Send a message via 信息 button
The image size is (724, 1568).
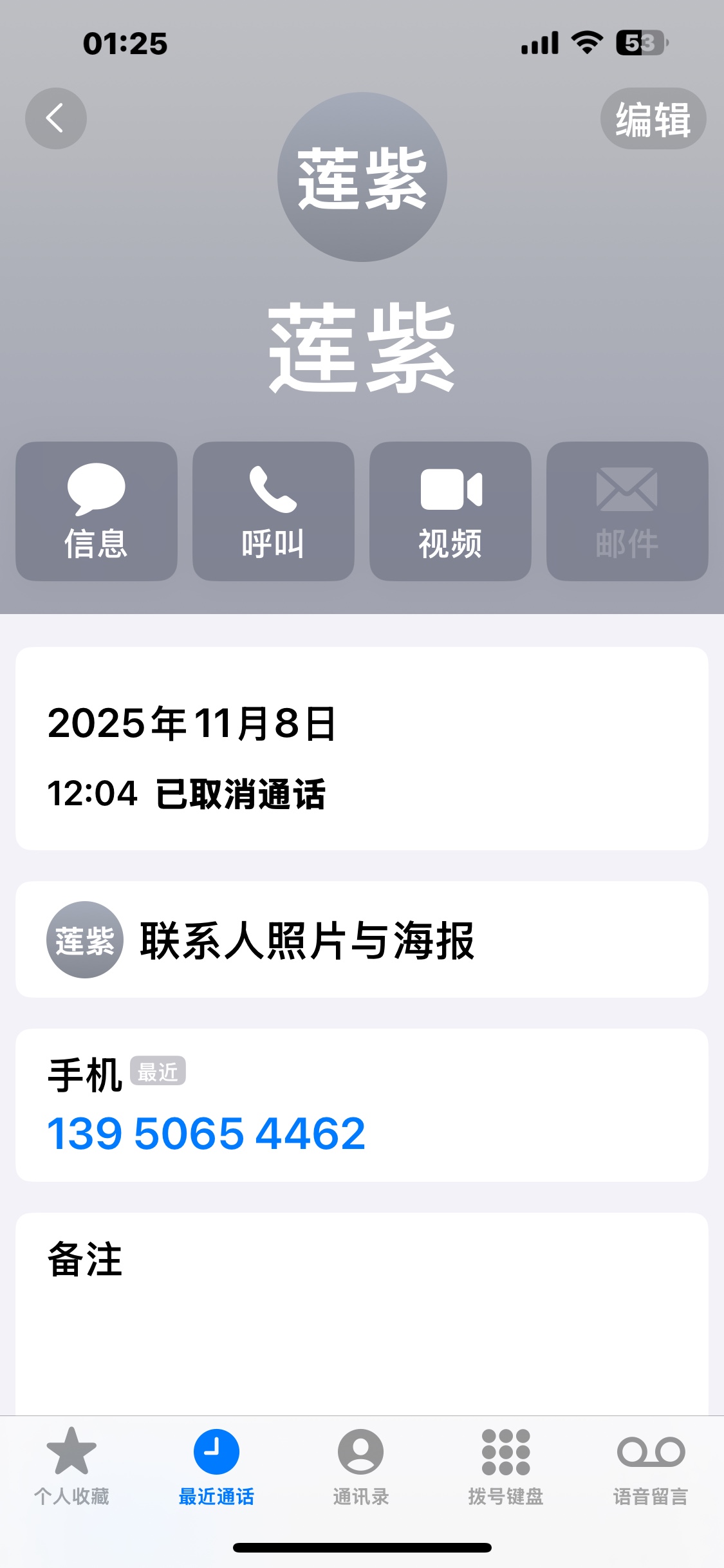[x=97, y=511]
